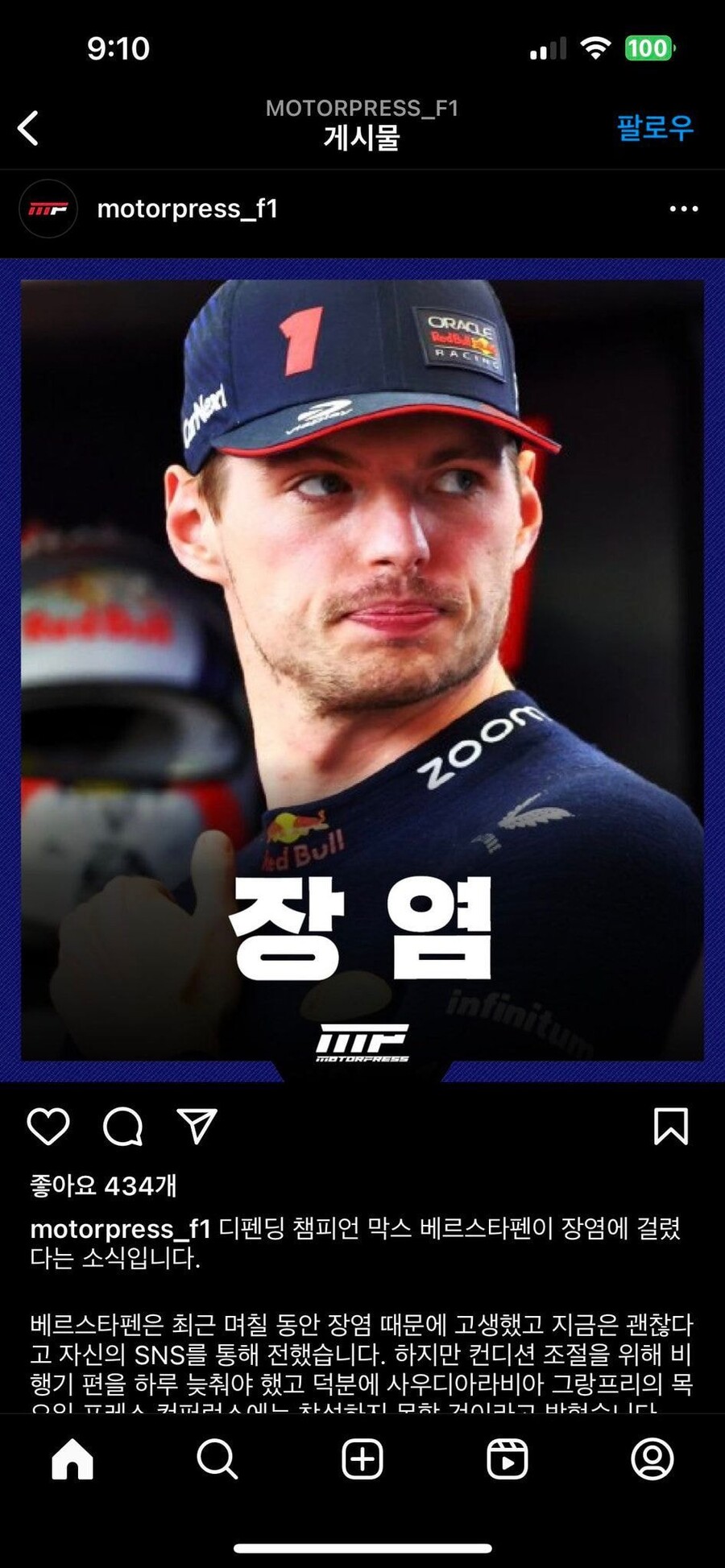Switch to the Home tab

[72, 1458]
